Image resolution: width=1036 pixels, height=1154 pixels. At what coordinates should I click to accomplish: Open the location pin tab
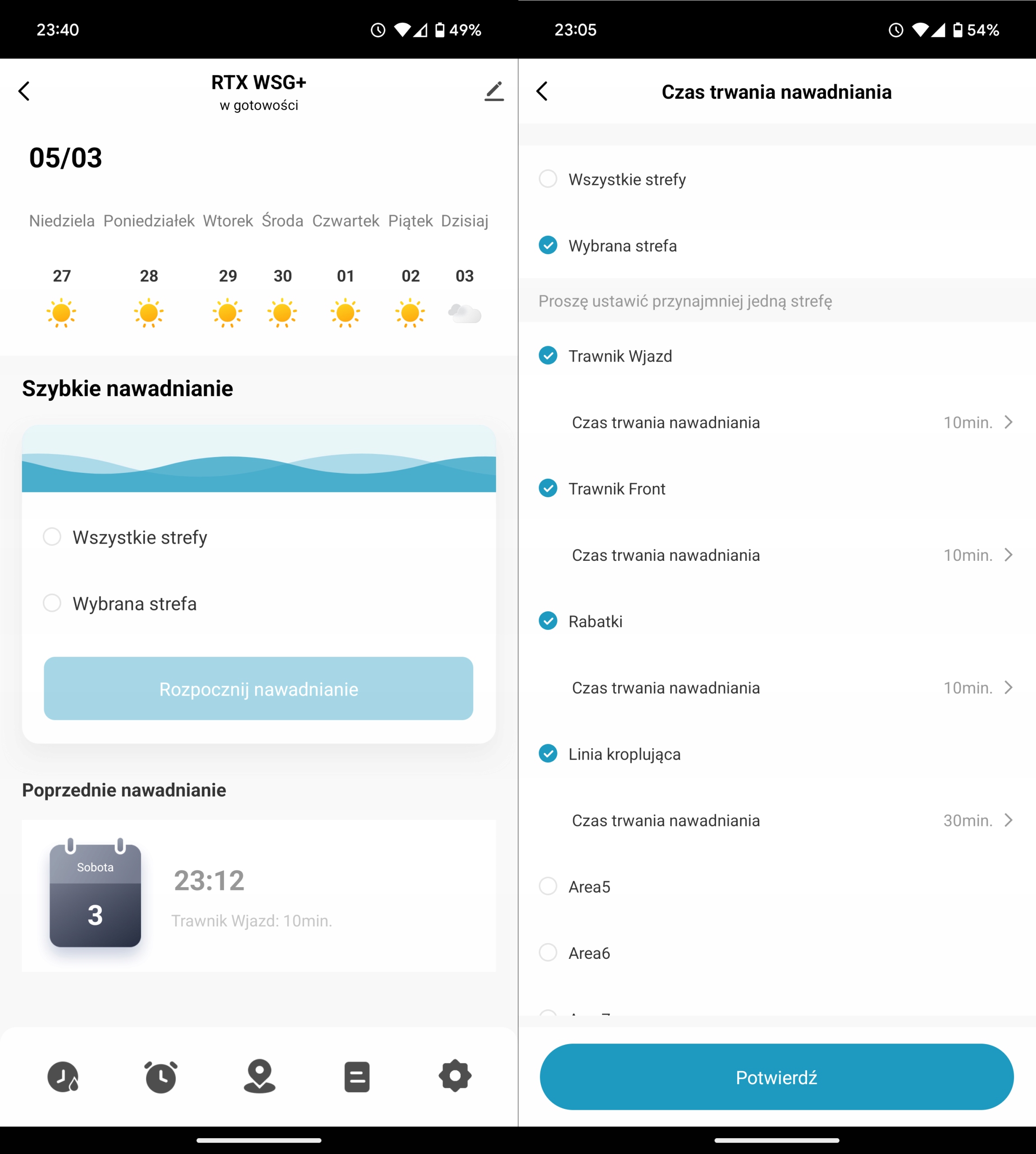point(260,1076)
